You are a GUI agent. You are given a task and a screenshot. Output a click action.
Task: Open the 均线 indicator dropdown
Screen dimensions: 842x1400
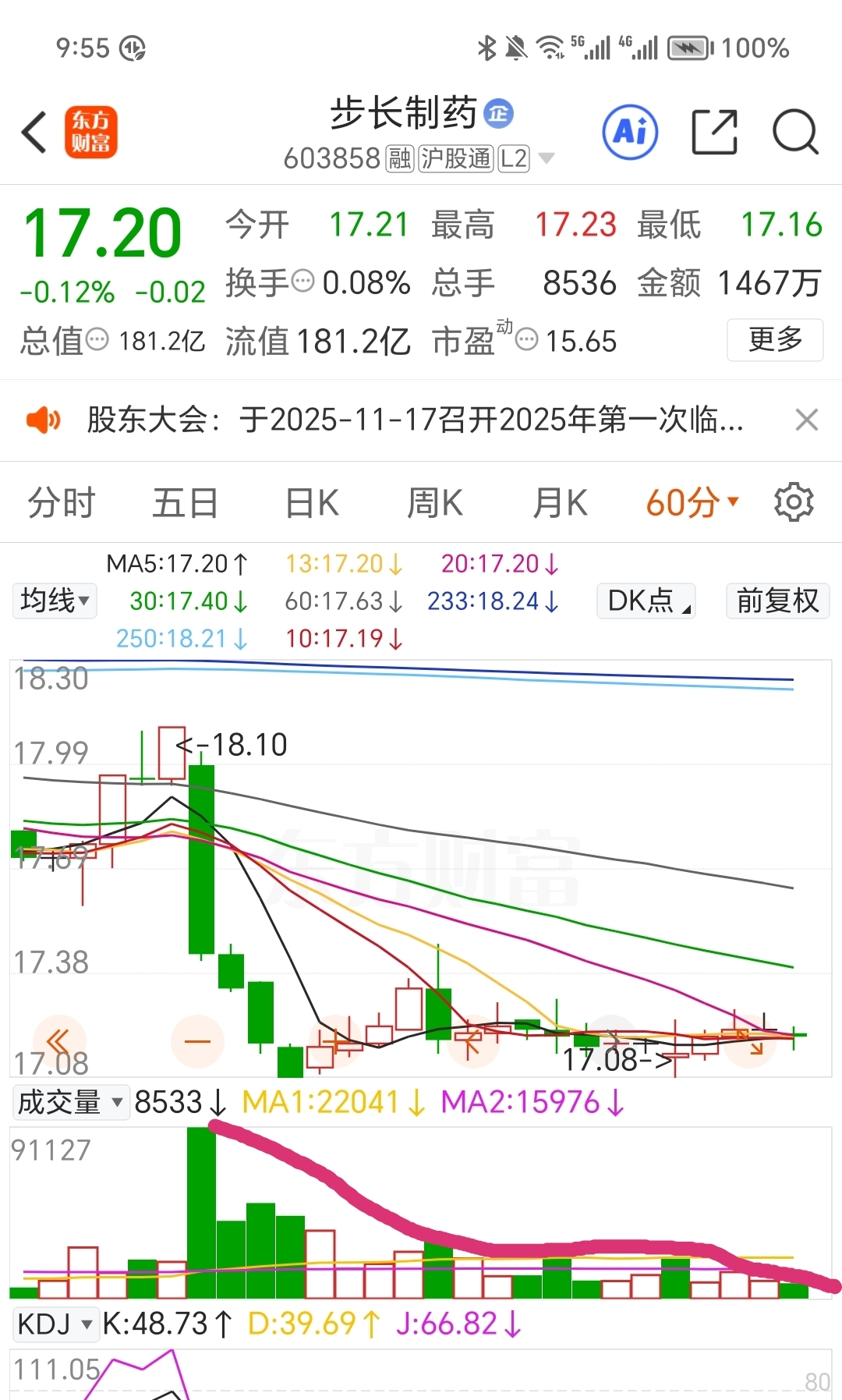[55, 601]
